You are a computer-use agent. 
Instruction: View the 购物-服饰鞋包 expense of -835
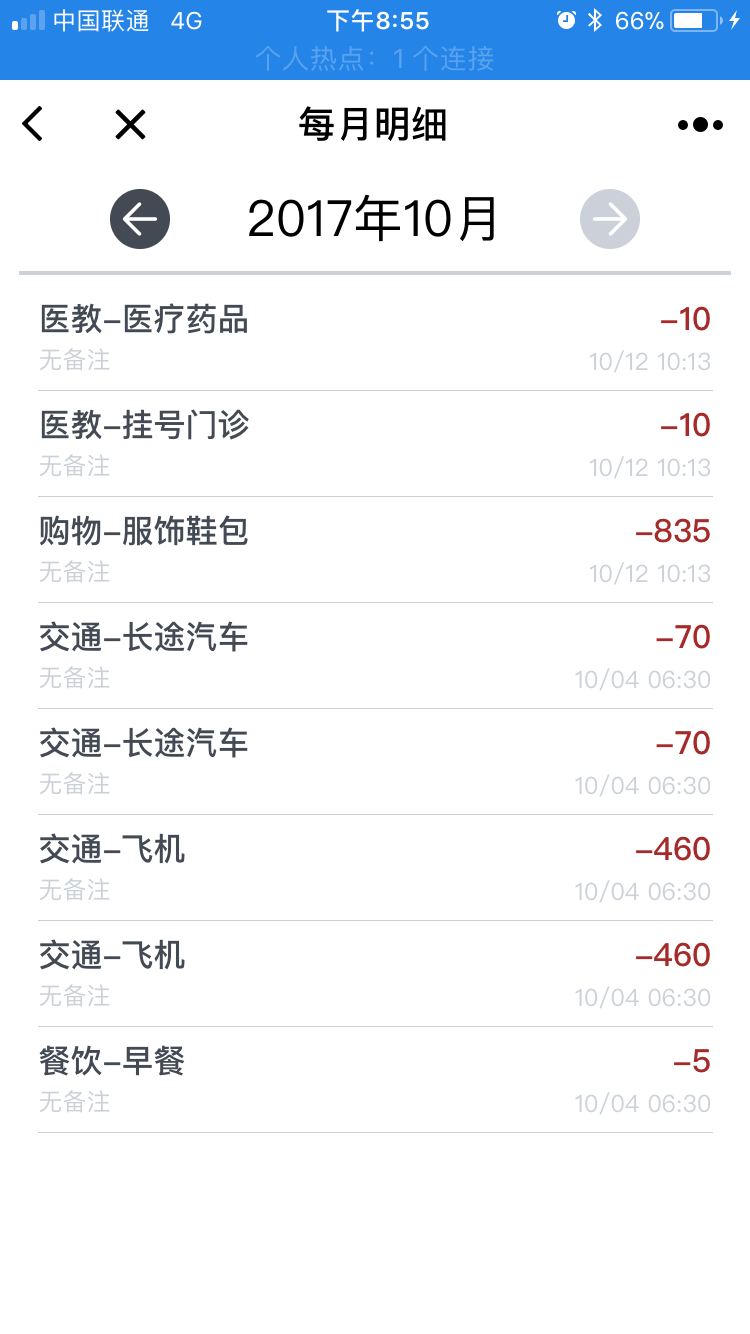375,550
